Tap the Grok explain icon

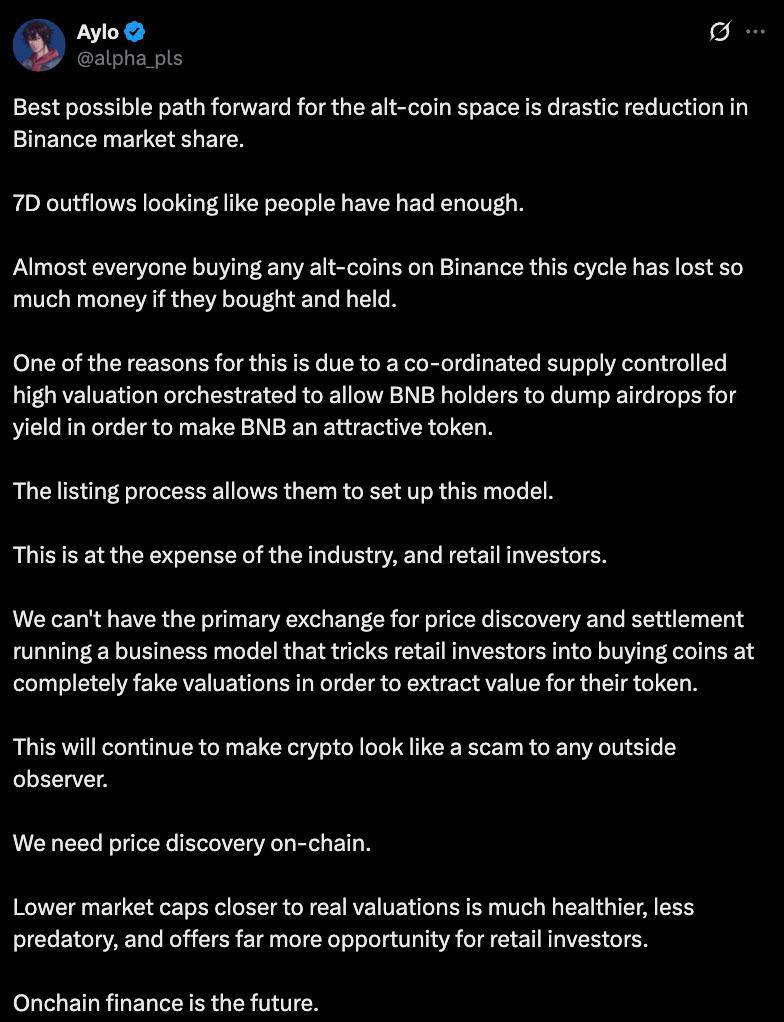[719, 32]
